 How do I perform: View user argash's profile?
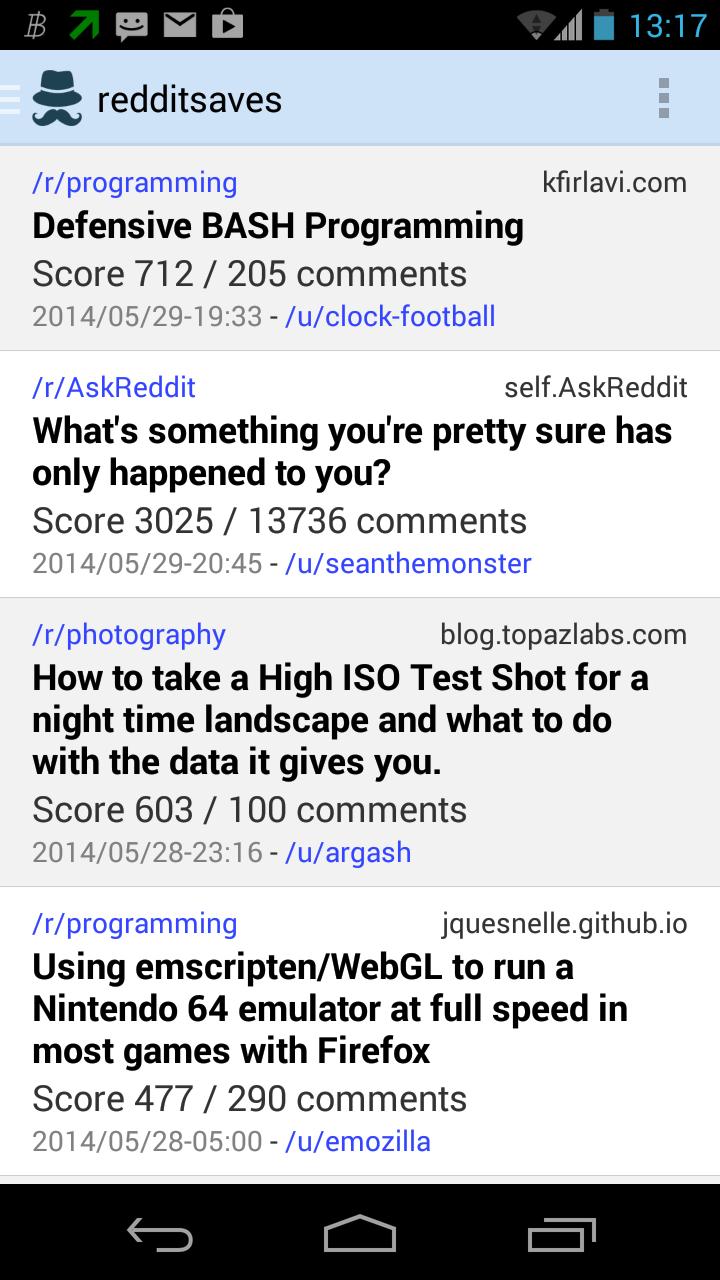tap(348, 853)
